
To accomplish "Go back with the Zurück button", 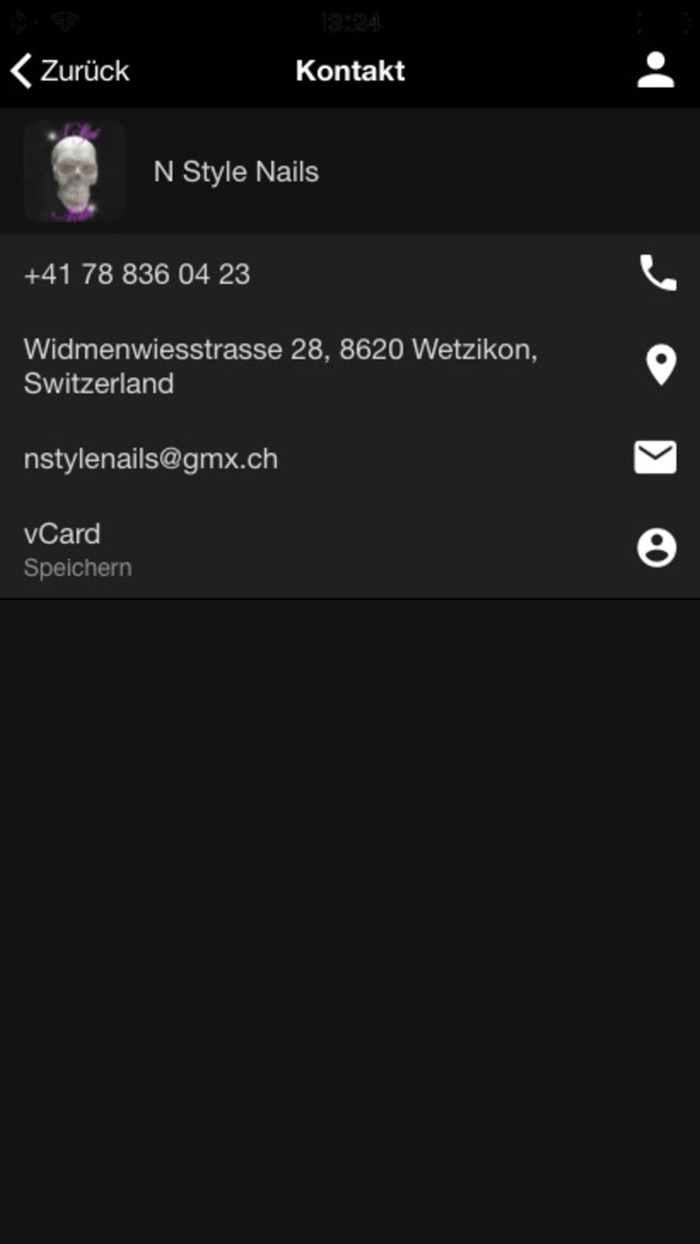I will click(70, 71).
